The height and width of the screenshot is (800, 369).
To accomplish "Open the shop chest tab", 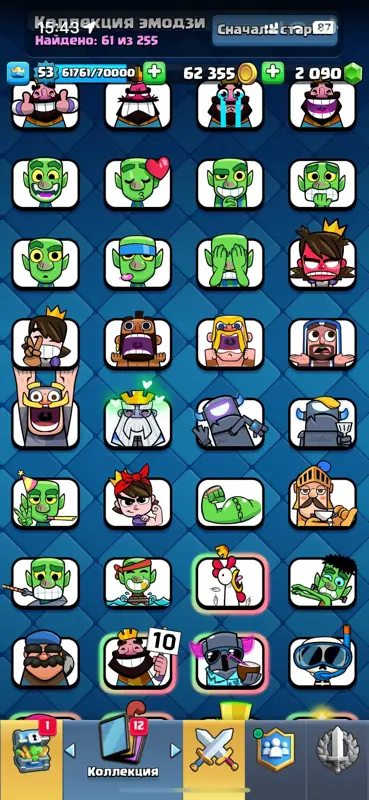I will [31, 752].
